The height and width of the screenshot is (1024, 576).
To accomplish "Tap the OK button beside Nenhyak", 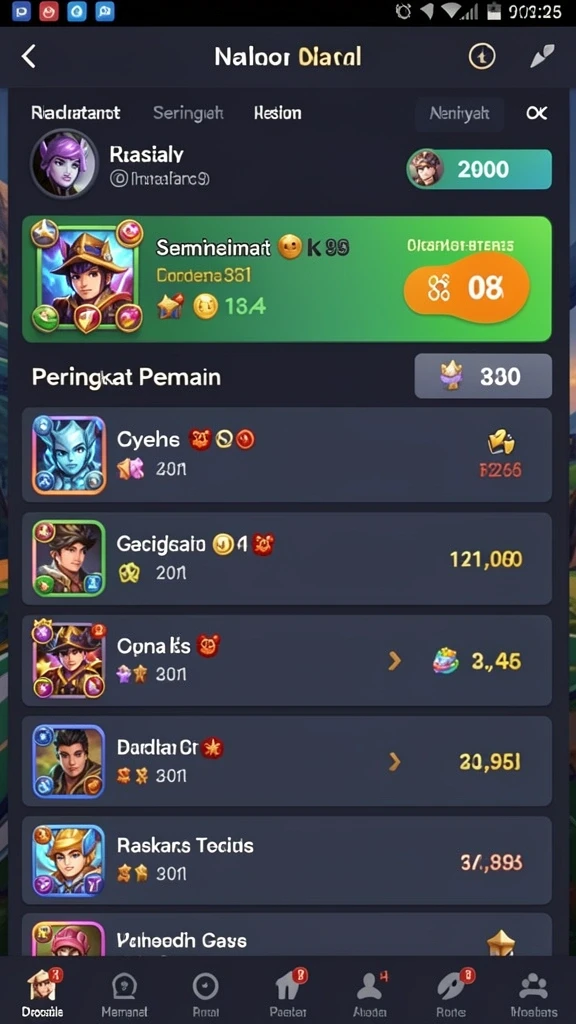I will tap(536, 114).
